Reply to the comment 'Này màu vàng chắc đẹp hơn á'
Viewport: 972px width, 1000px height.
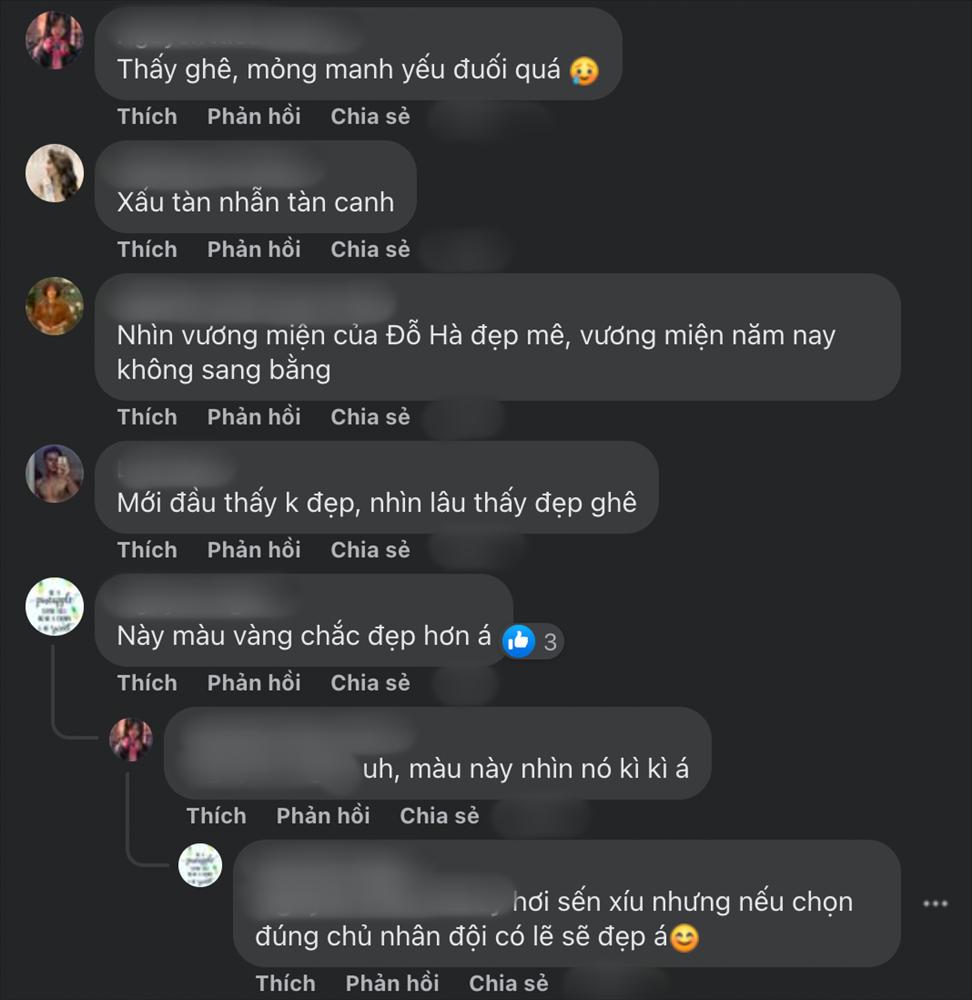[253, 682]
